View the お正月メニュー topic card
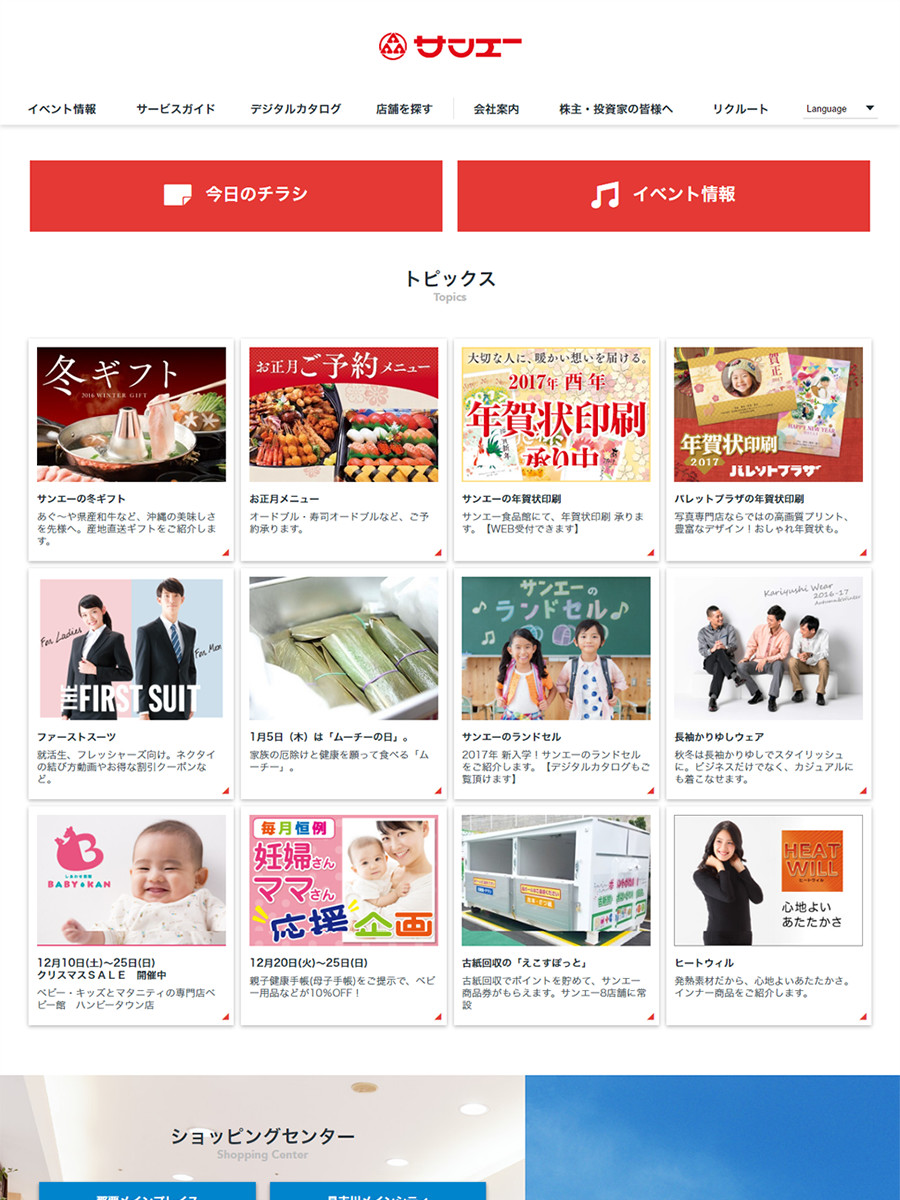This screenshot has height=1200, width=900. 343,450
